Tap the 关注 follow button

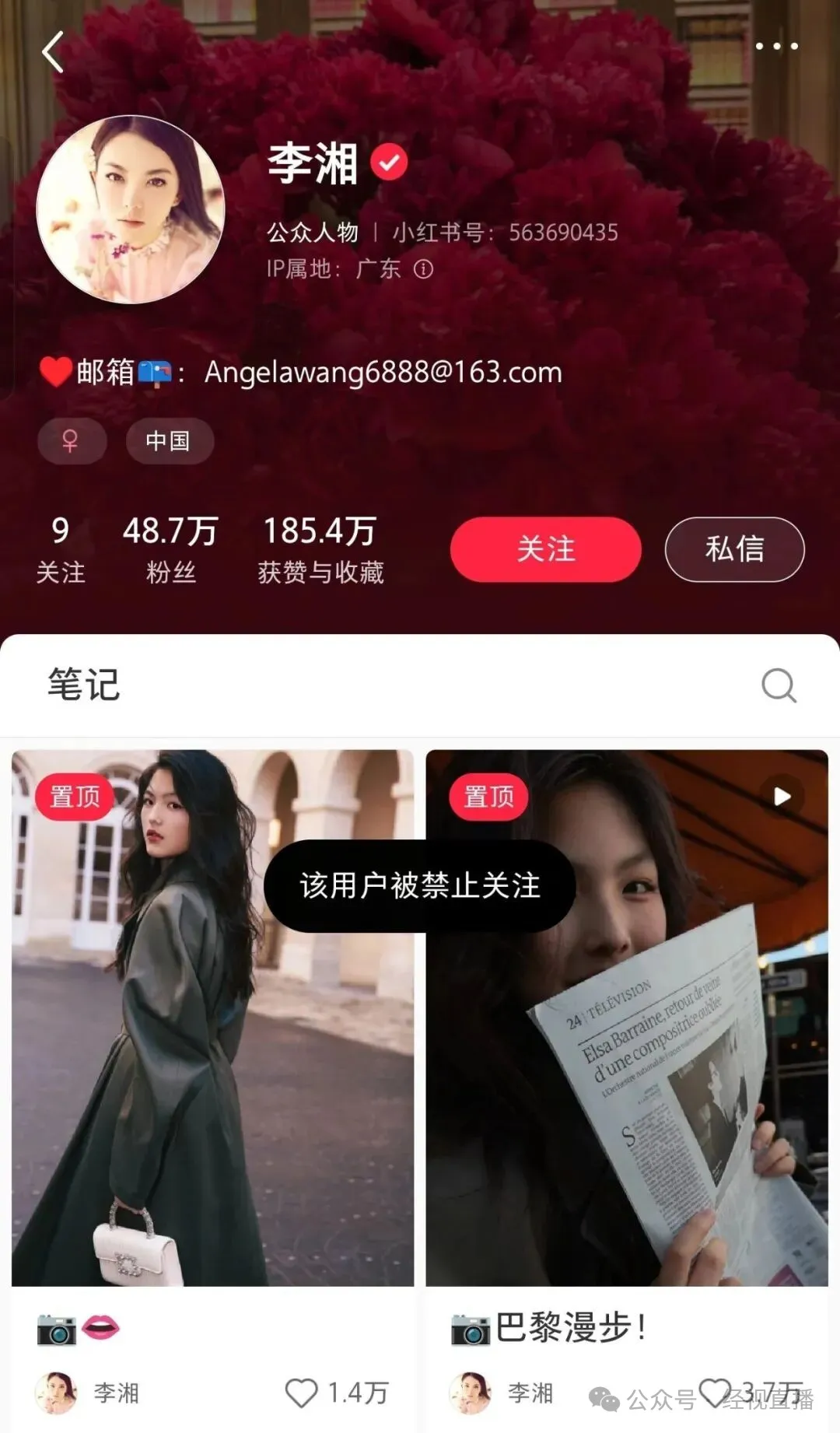click(x=545, y=549)
